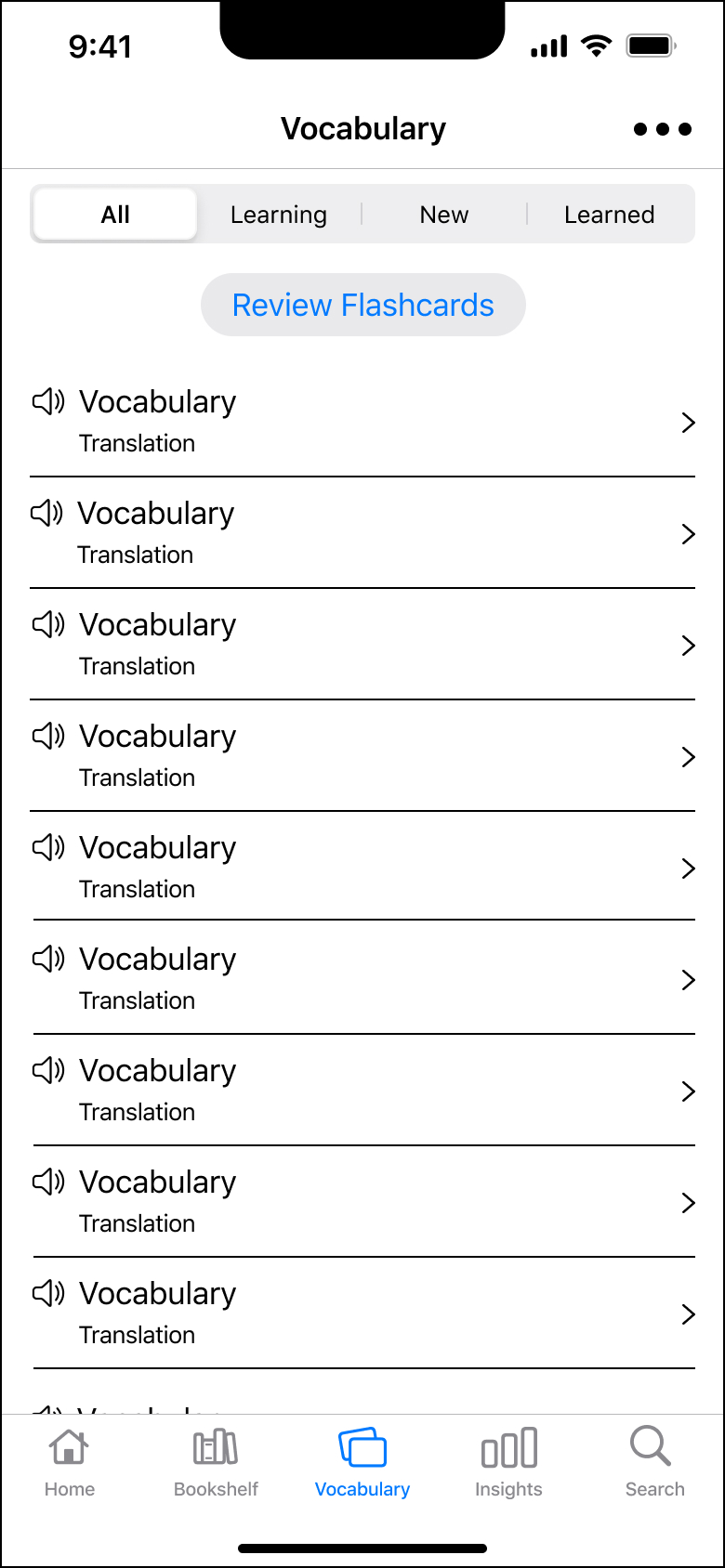Play audio for the last visible Vocabulary entry
Image resolution: width=725 pixels, height=1568 pixels.
48,1293
